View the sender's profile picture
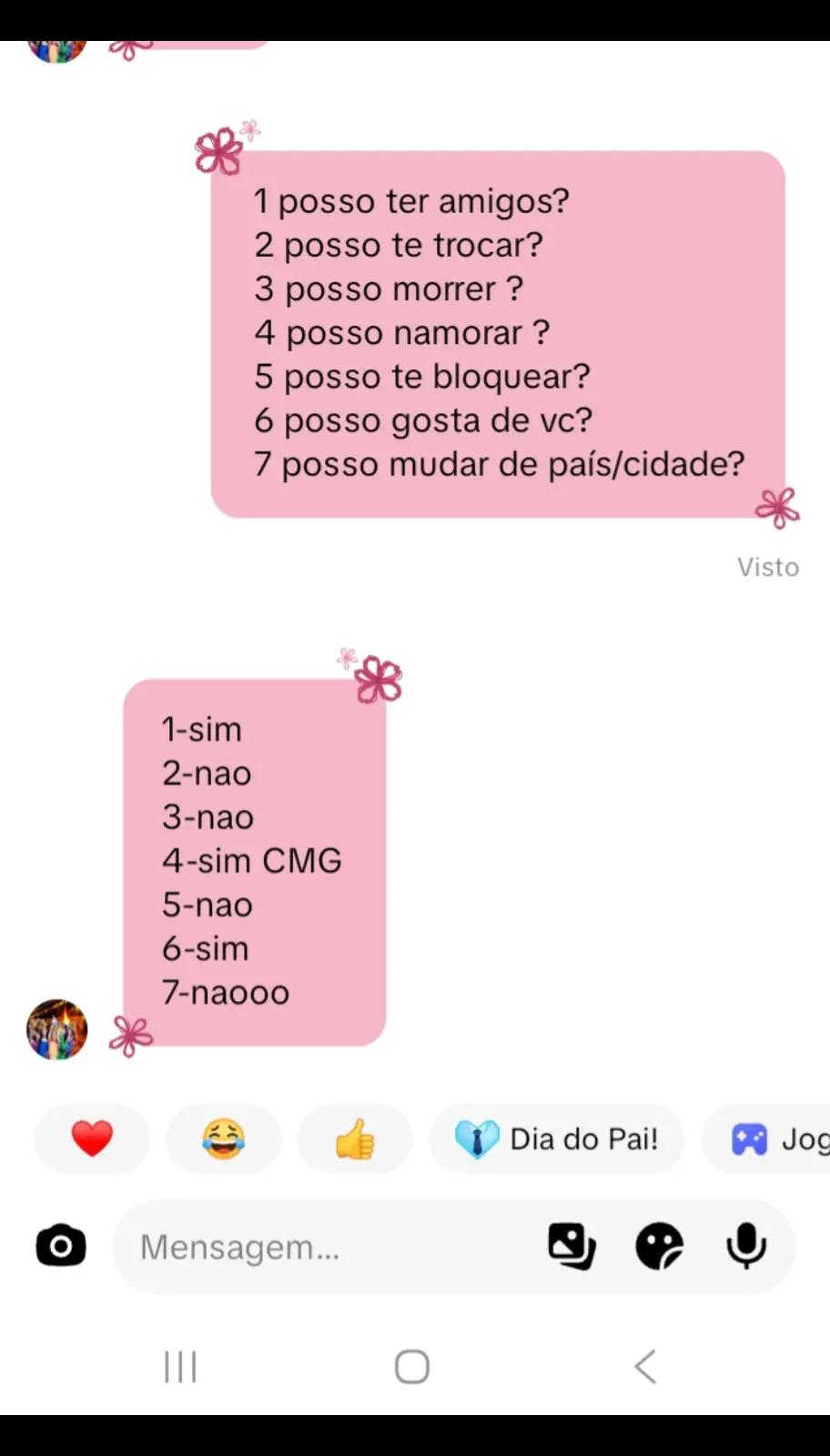The height and width of the screenshot is (1456, 830). coord(57,1030)
